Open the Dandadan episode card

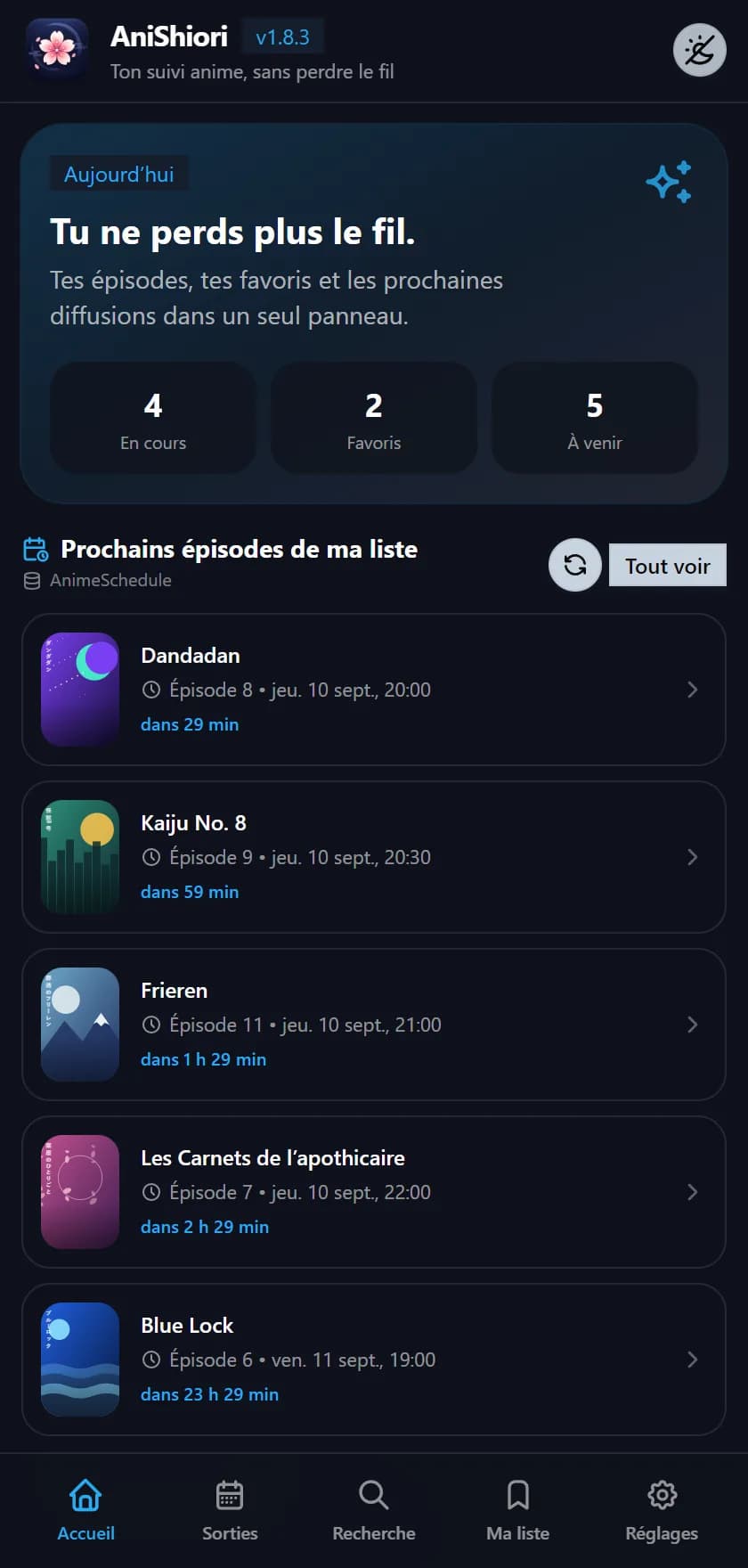(x=374, y=690)
